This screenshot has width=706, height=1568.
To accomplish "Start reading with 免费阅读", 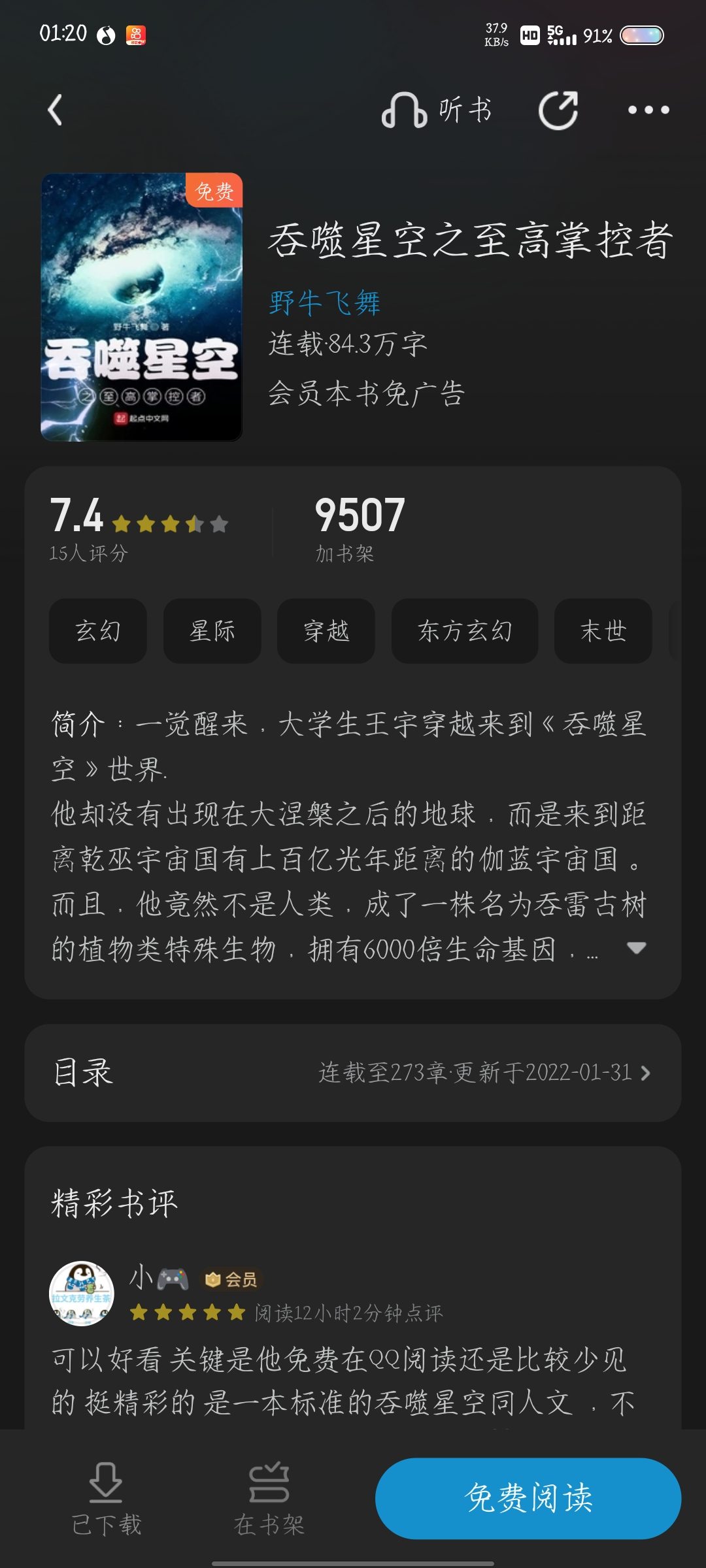I will tap(528, 1498).
